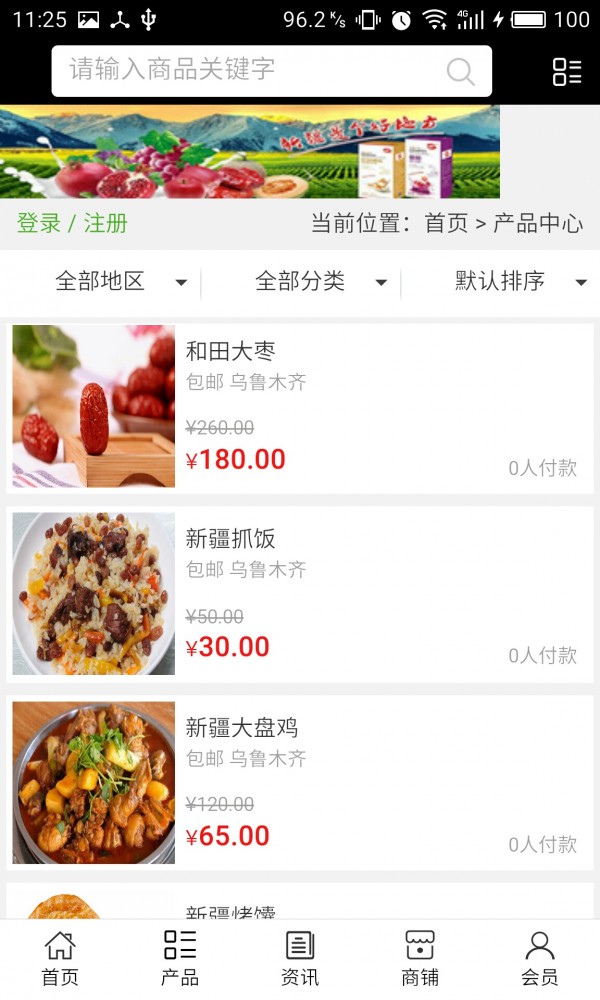Open the 和田大枣 product card
Image resolution: width=600 pixels, height=1000 pixels.
[x=300, y=407]
